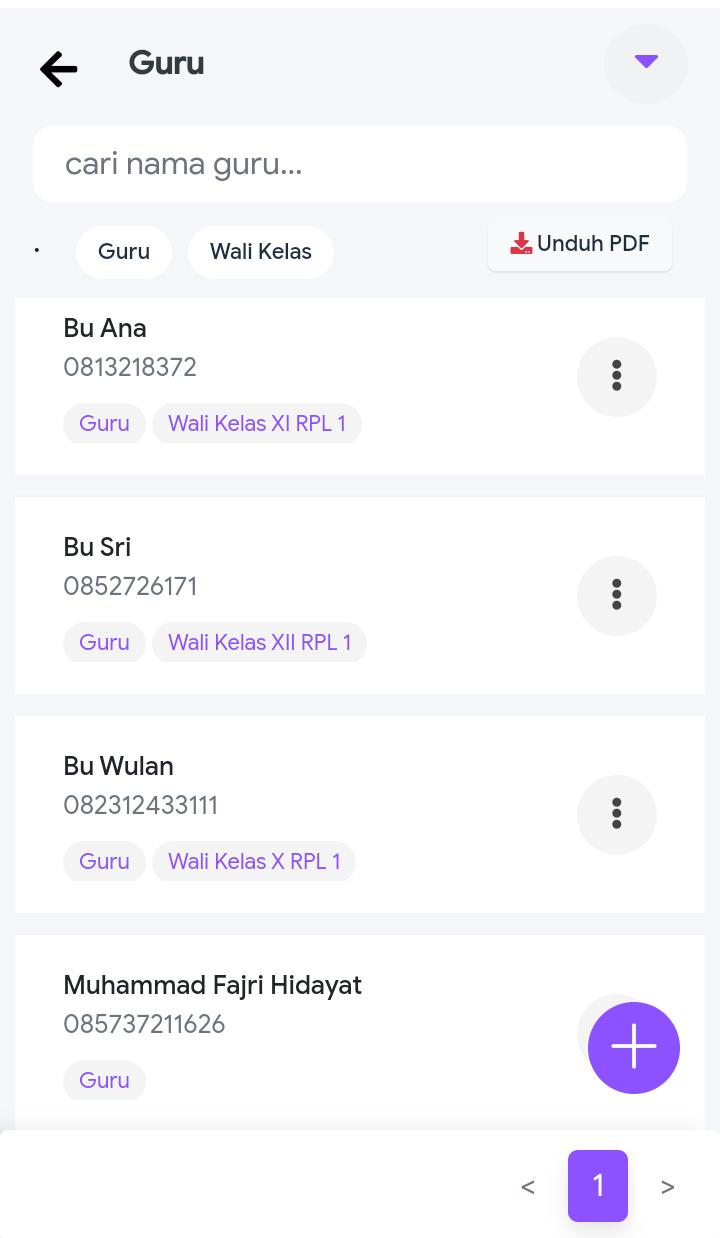Focus the cari nama guru search field
Screen dimensions: 720x1238
pos(360,164)
